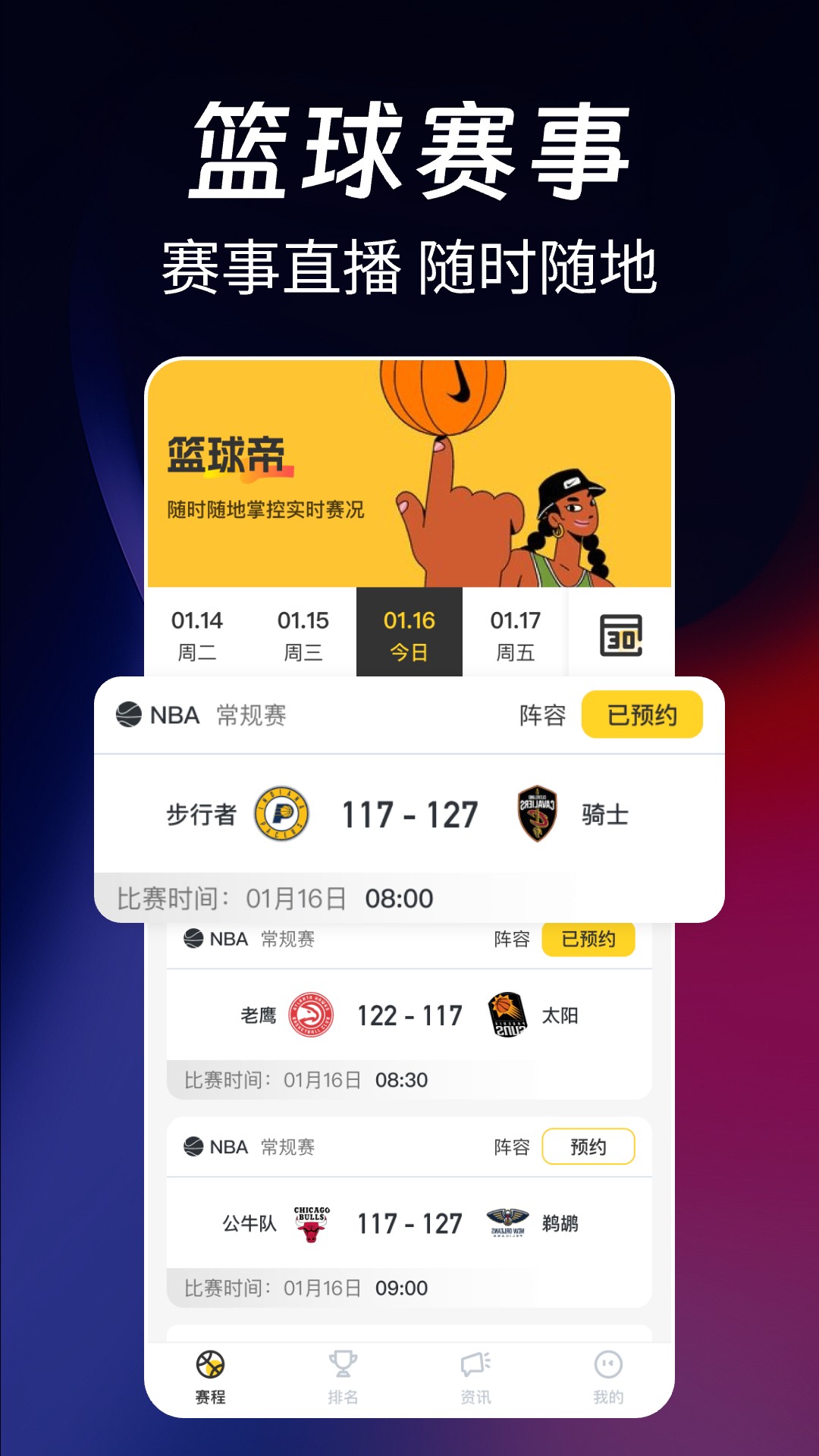Open 阵容 lineup for the Pacers game

[x=543, y=714]
